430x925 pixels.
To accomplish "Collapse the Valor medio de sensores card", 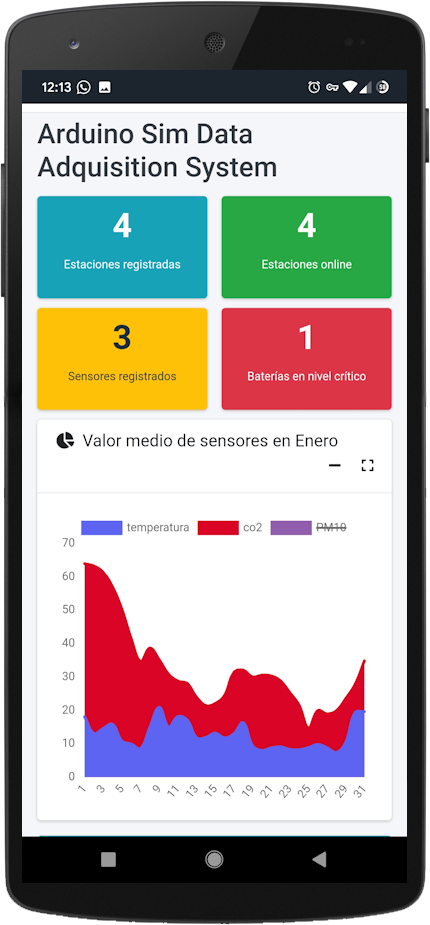I will 334,465.
